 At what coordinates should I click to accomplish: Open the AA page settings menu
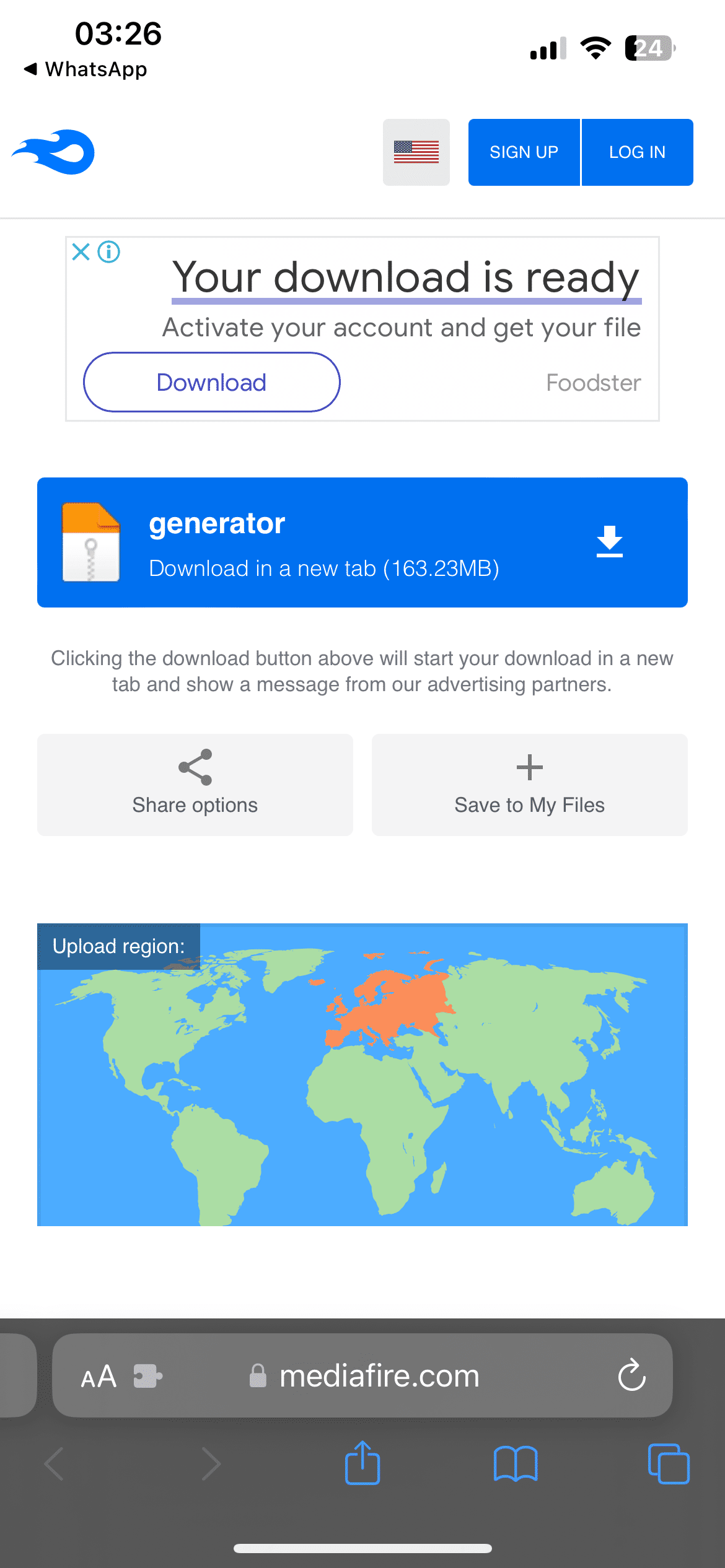99,1376
